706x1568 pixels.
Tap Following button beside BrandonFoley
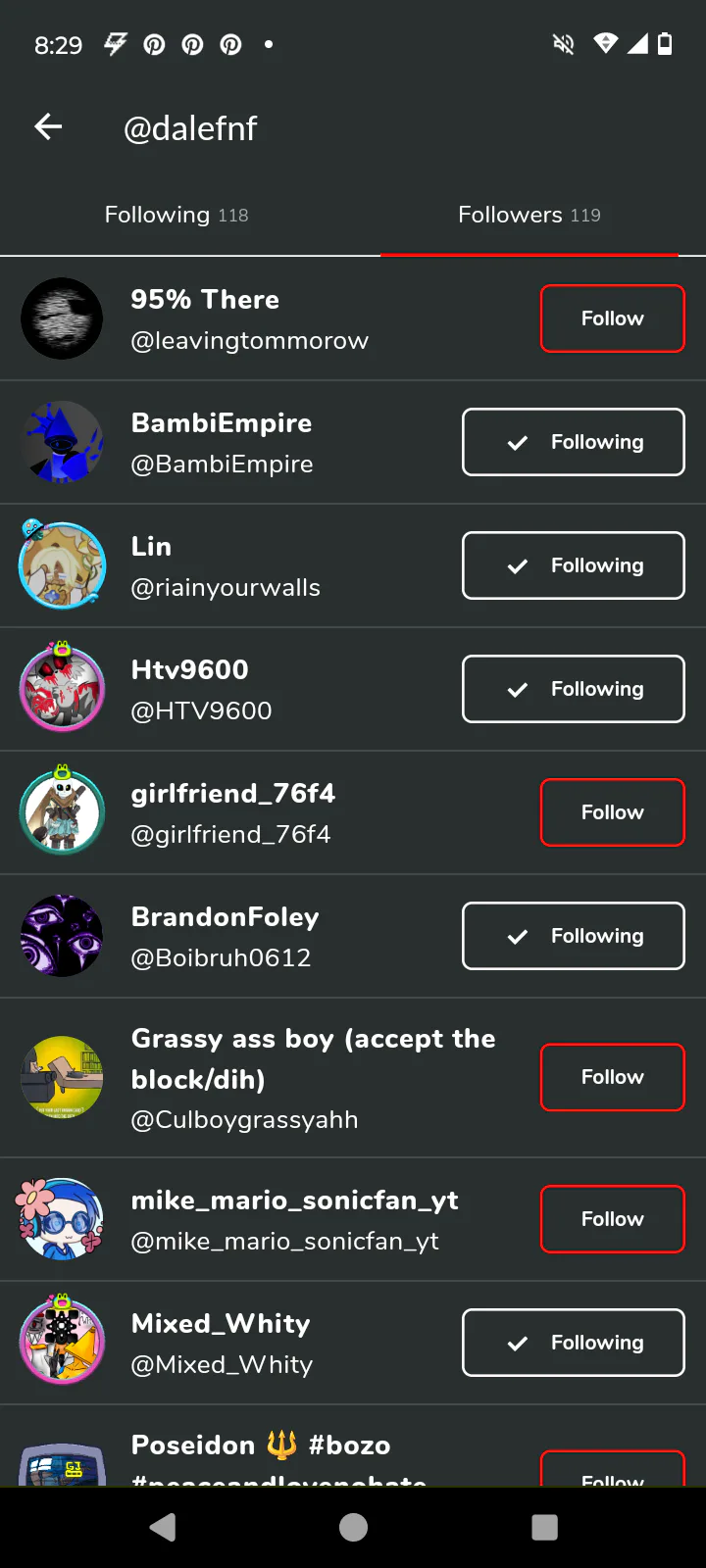click(x=574, y=936)
